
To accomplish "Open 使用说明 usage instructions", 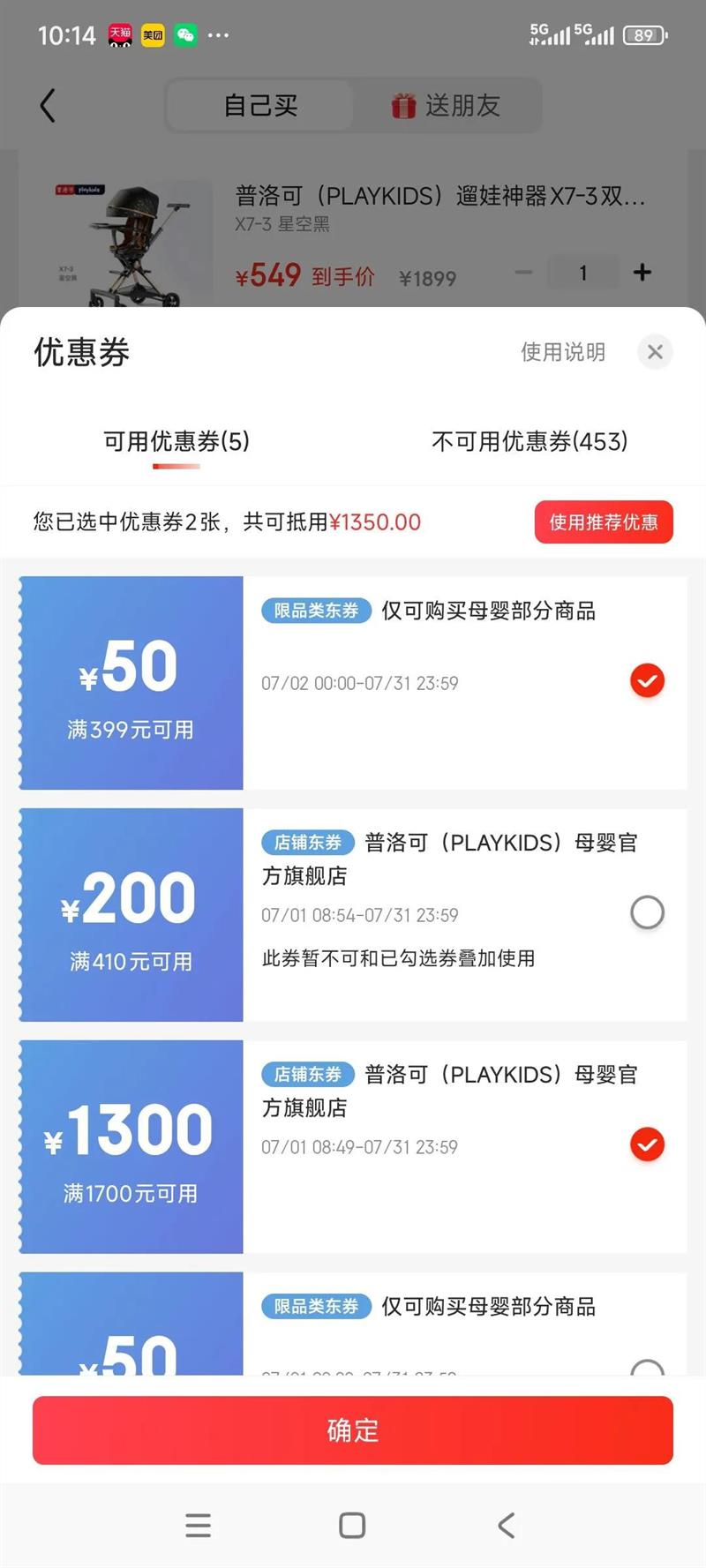I will click(563, 352).
